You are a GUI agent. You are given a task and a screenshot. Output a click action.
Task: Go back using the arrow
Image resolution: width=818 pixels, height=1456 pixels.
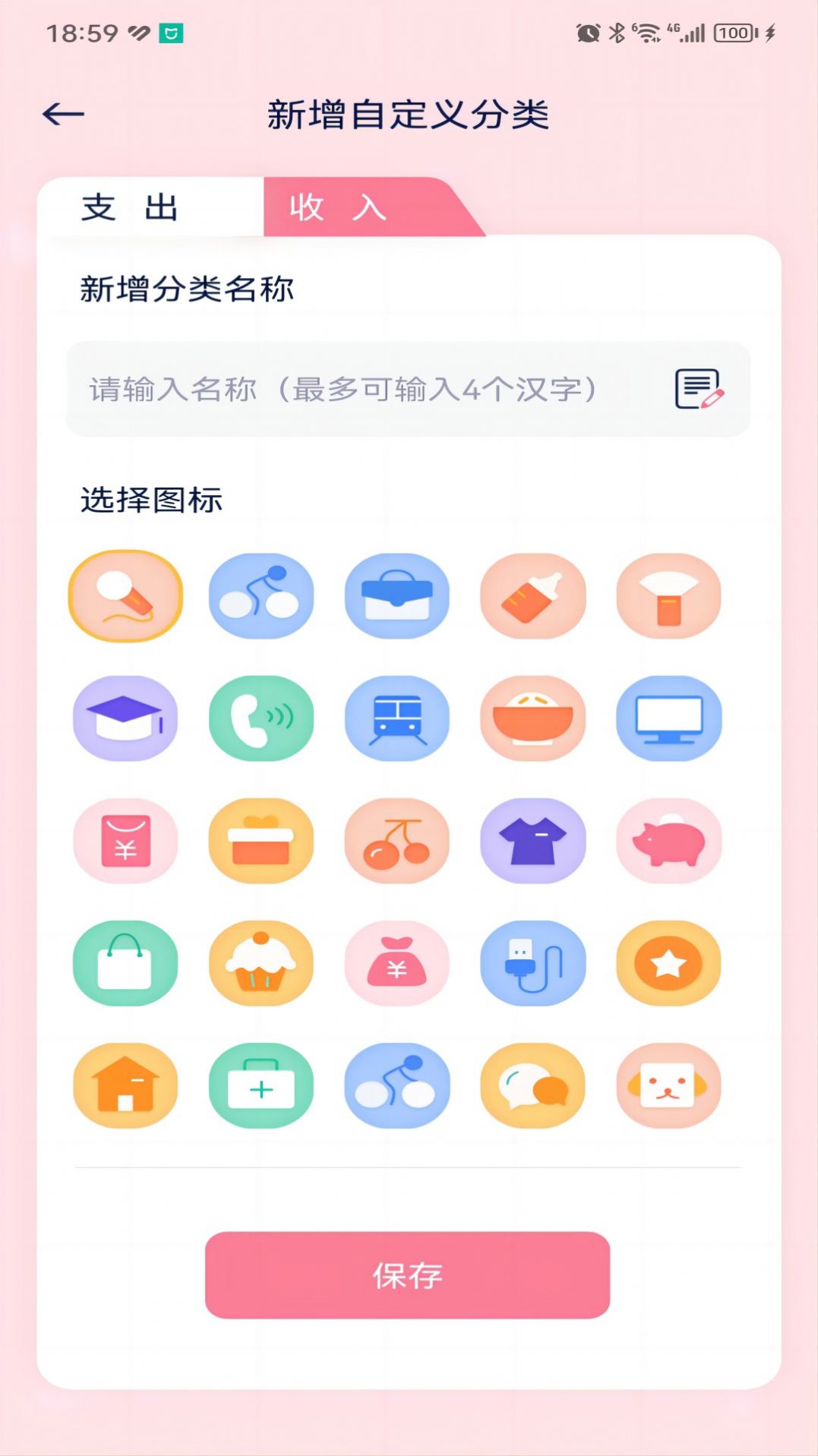(64, 115)
